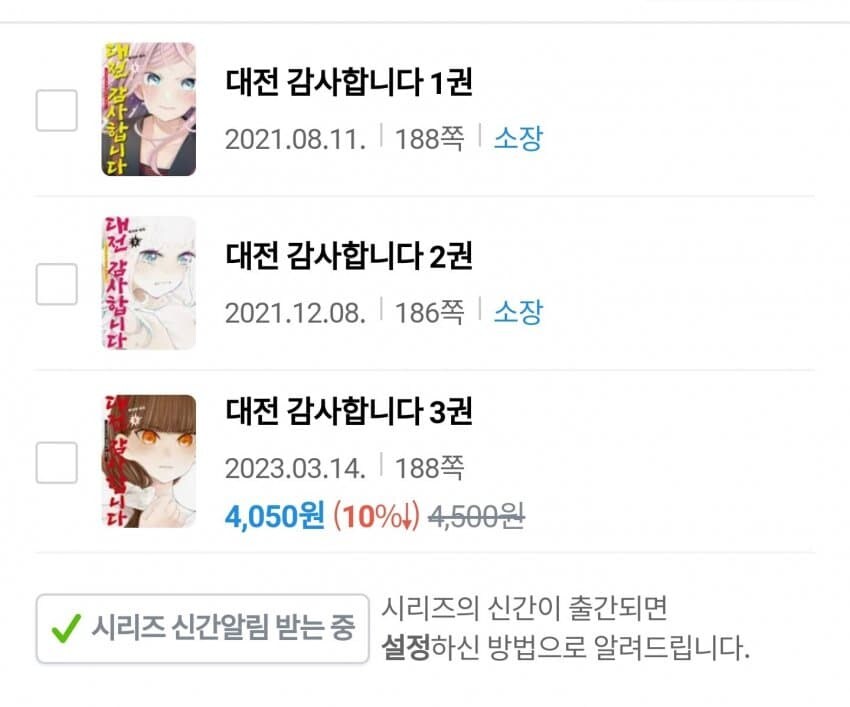Open the 설정 link for alert method
Viewport: 850px width, 707px height.
[407, 647]
